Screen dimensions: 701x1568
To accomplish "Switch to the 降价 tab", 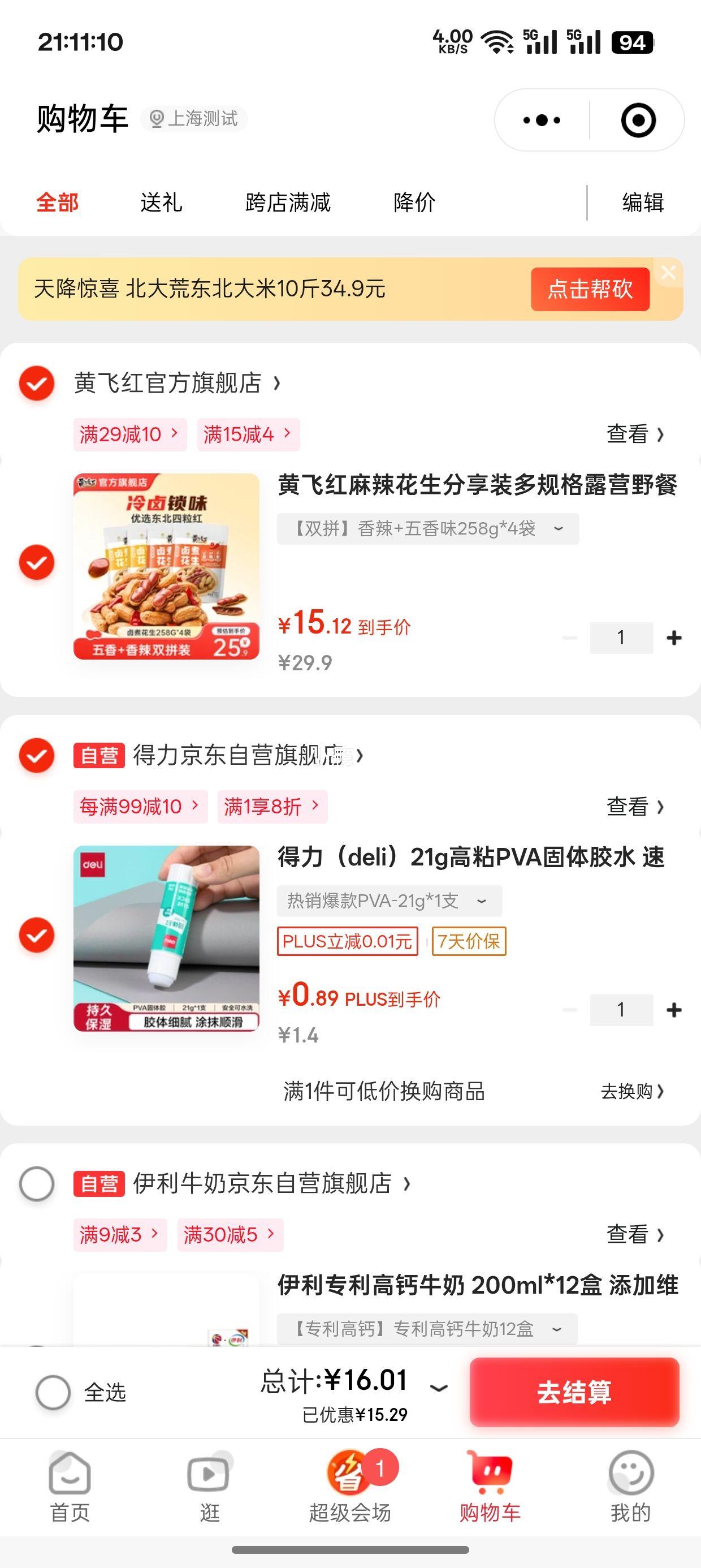I will point(416,203).
